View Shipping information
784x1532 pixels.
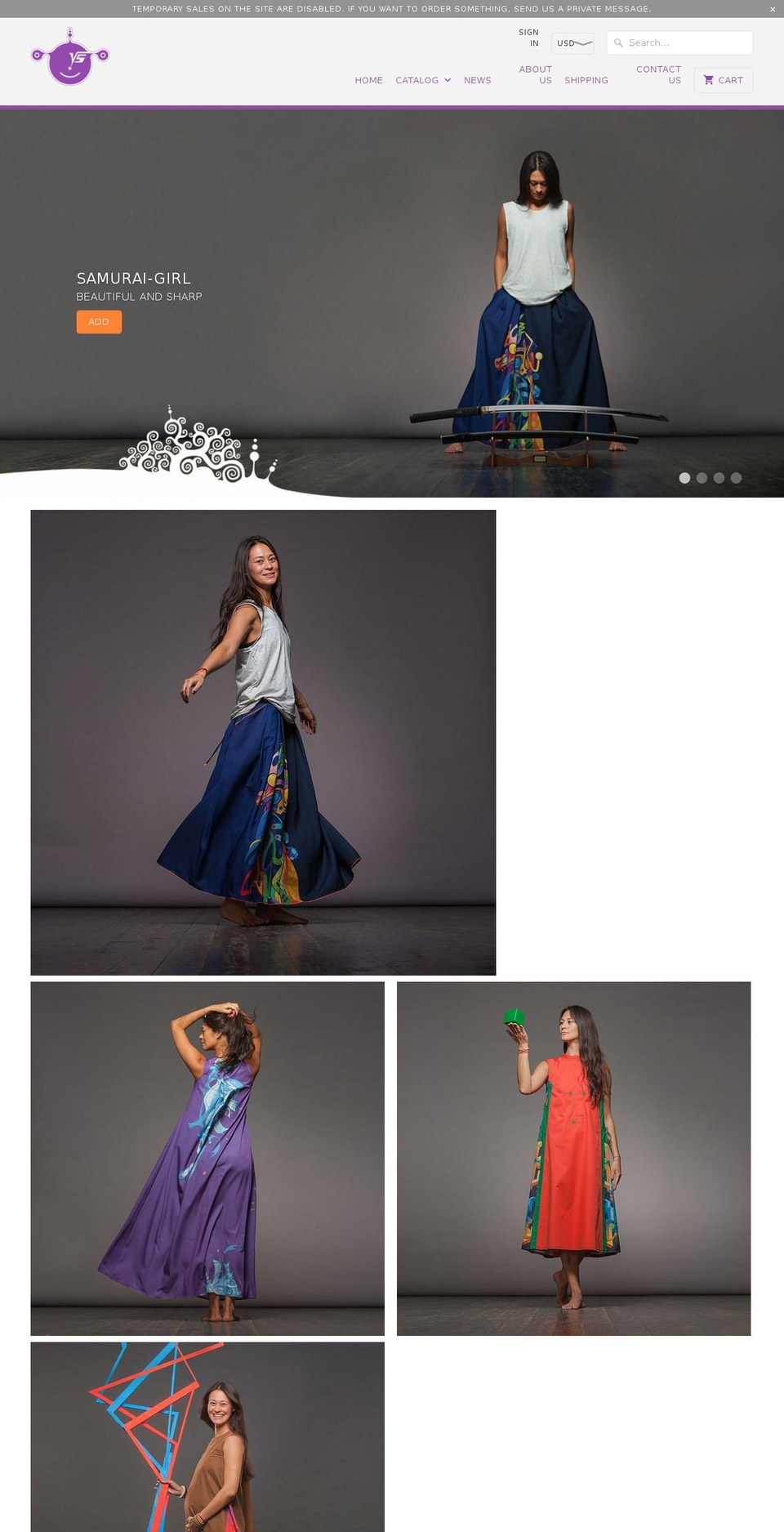click(586, 80)
